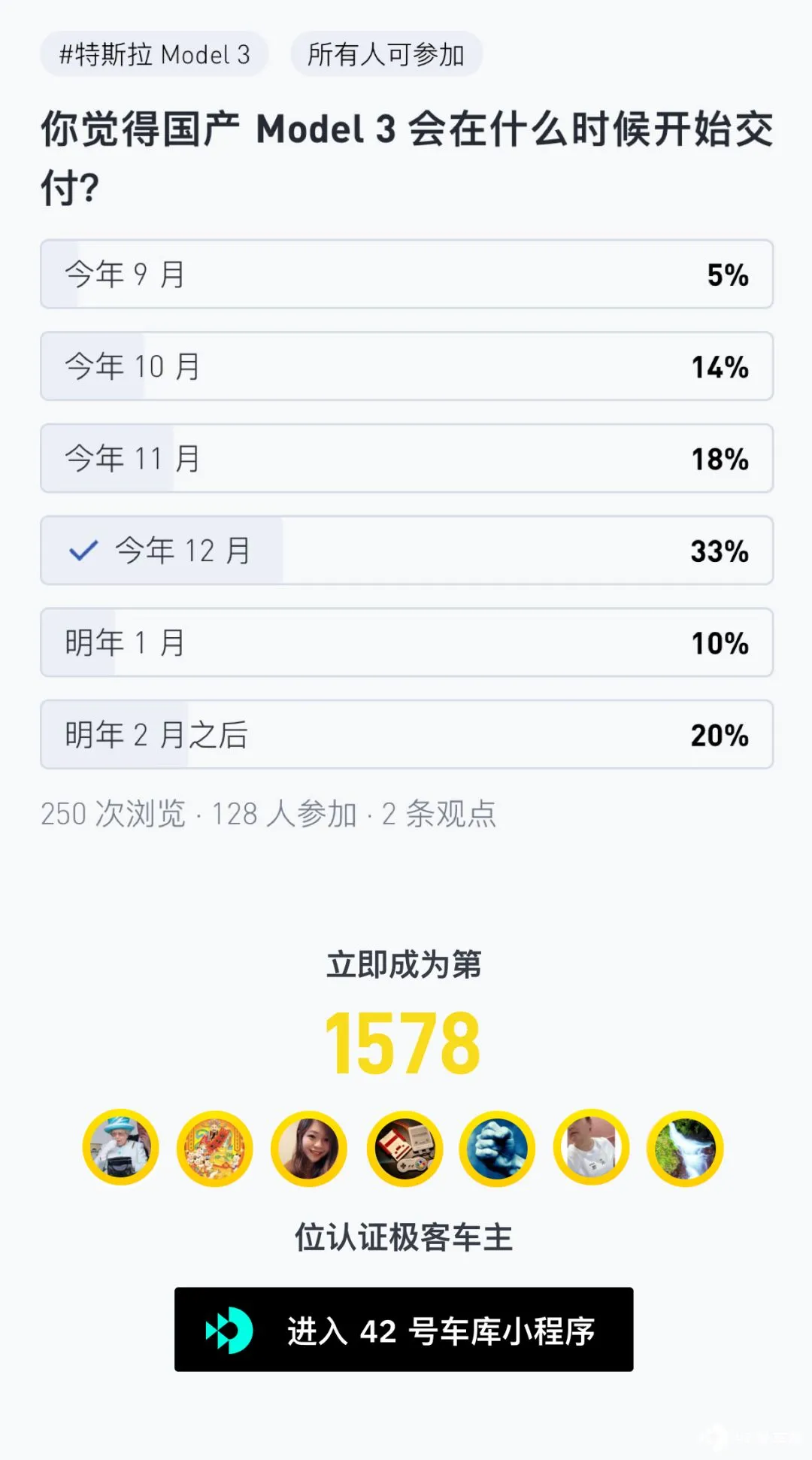Vote for 今年 10 月

point(406,366)
